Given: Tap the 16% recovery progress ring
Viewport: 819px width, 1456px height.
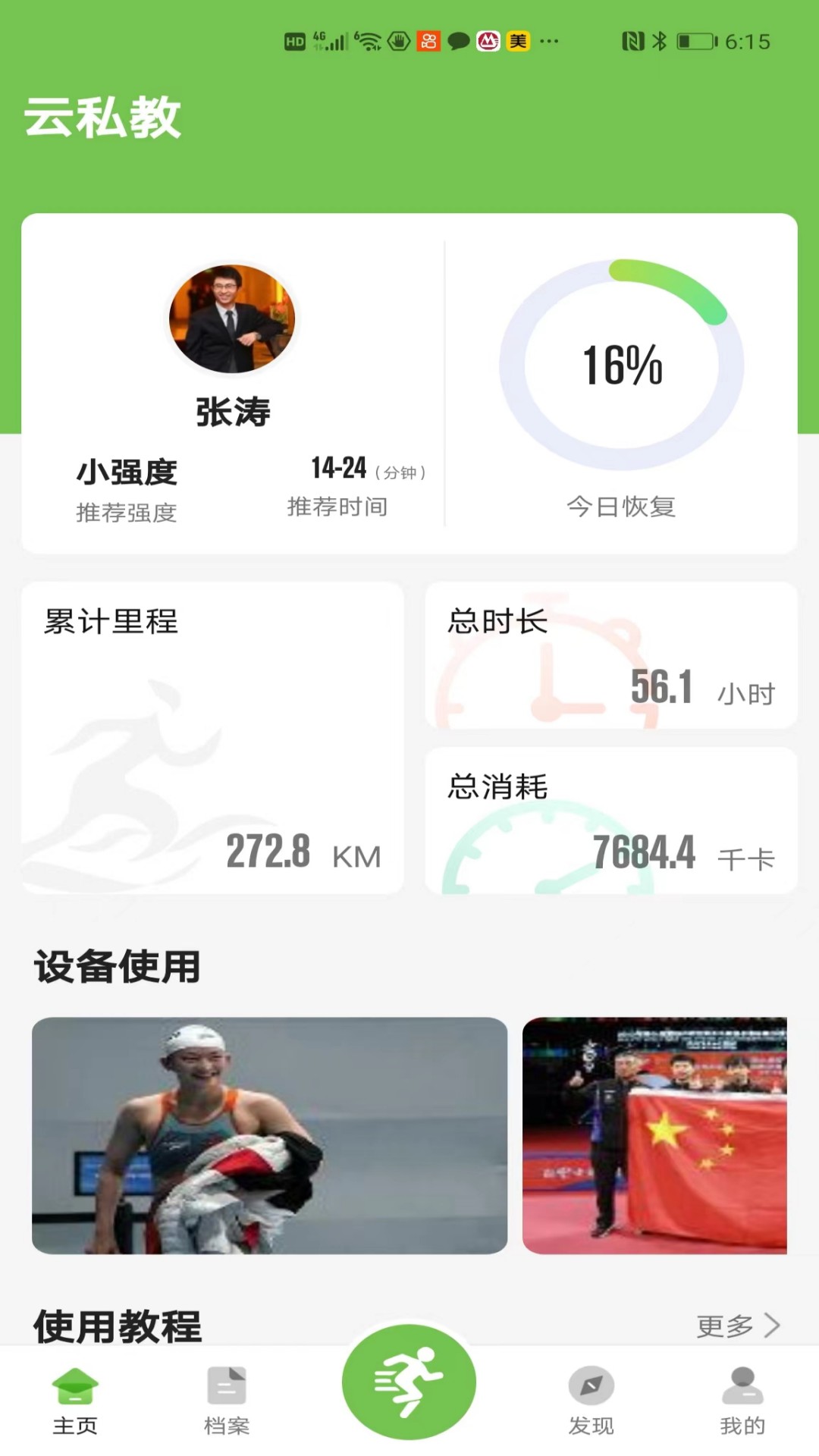Looking at the screenshot, I should click(x=622, y=364).
